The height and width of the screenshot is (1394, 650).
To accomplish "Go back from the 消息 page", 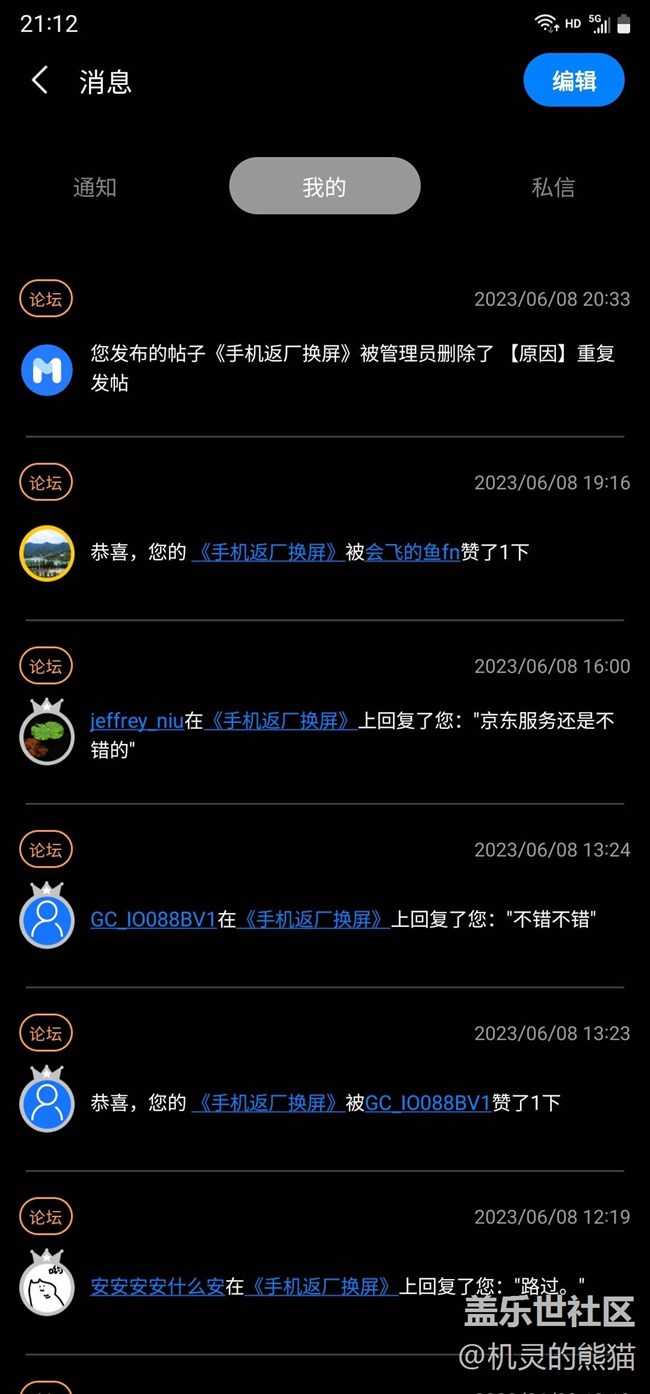I will click(40, 80).
